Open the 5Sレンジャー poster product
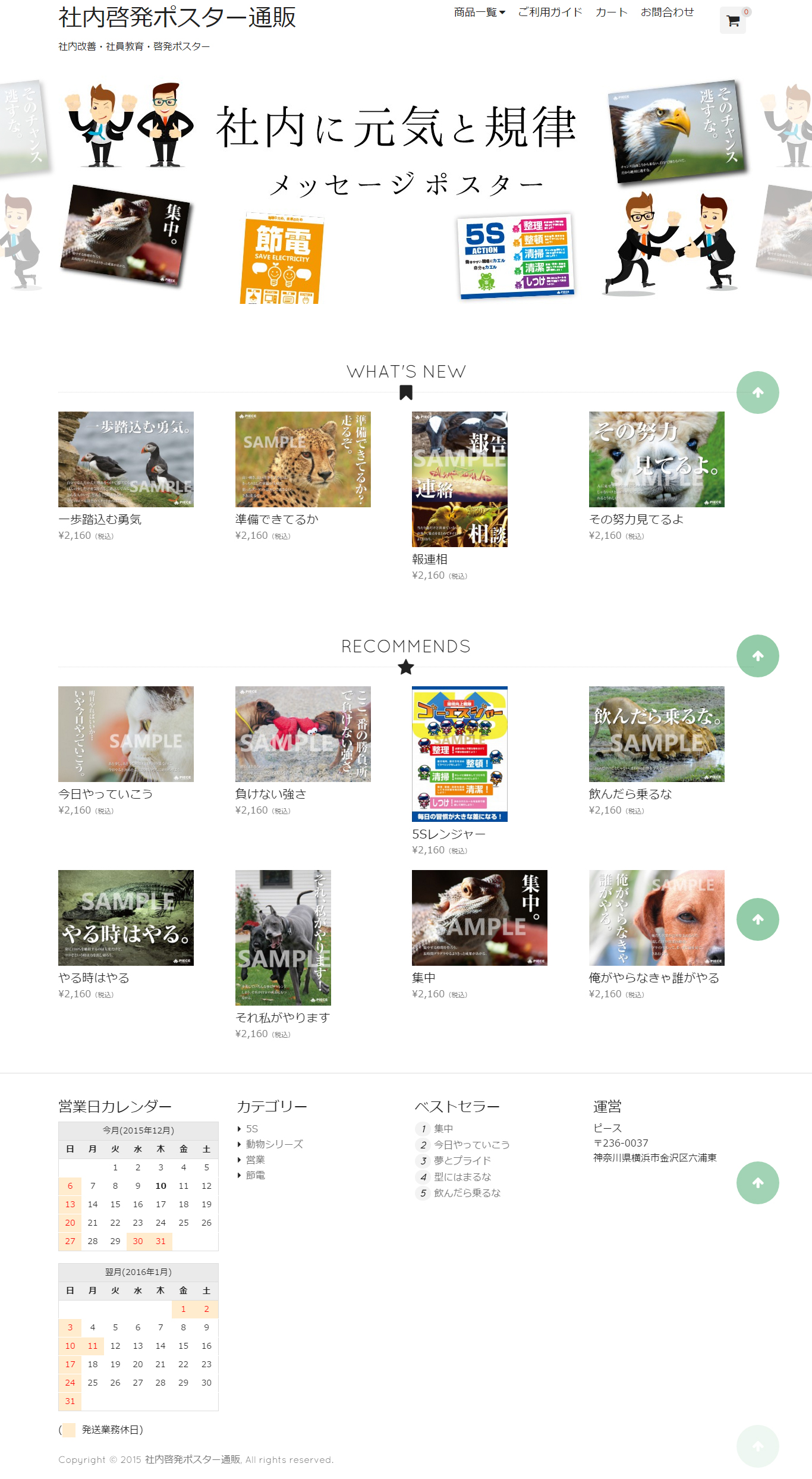The width and height of the screenshot is (812, 1479). 459,754
